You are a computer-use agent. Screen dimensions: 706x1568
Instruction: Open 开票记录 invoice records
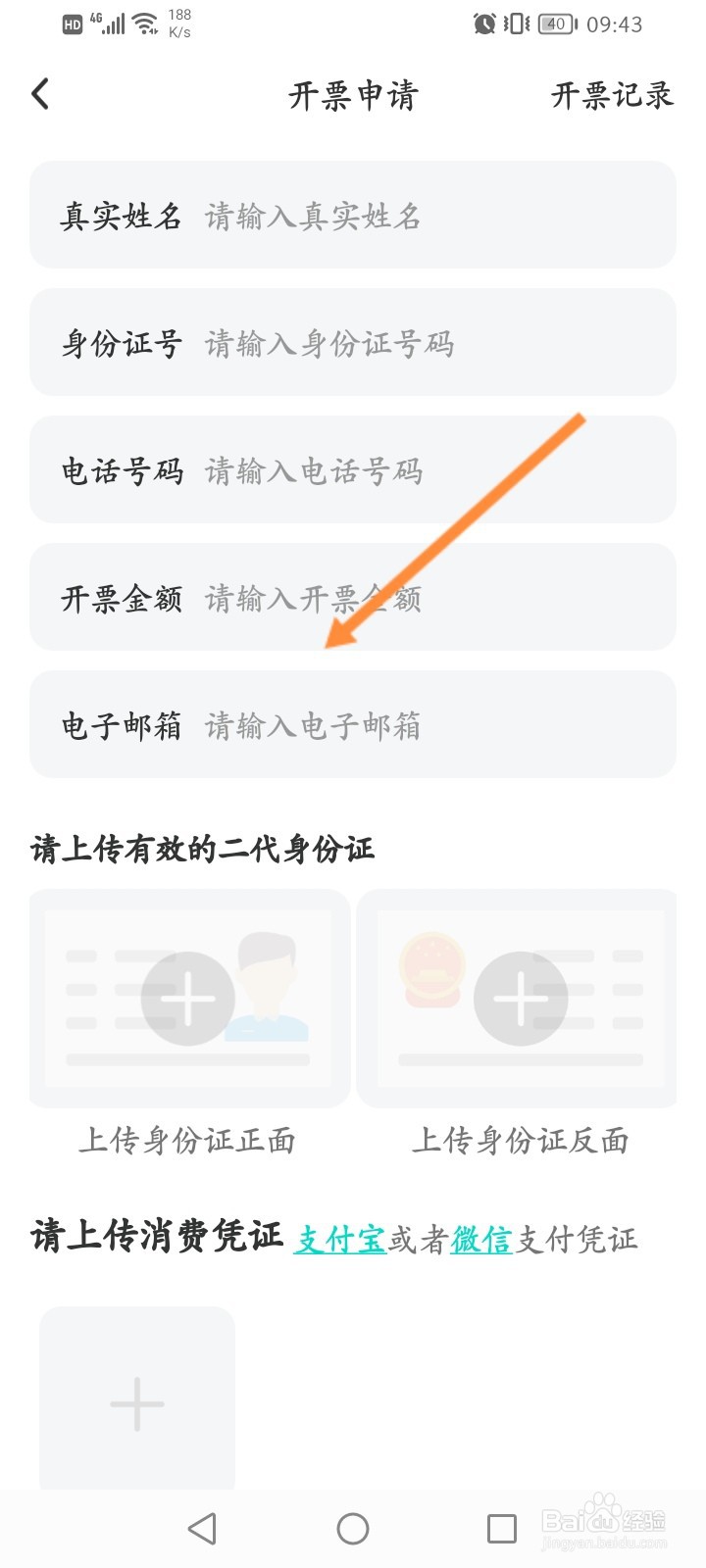click(x=612, y=93)
